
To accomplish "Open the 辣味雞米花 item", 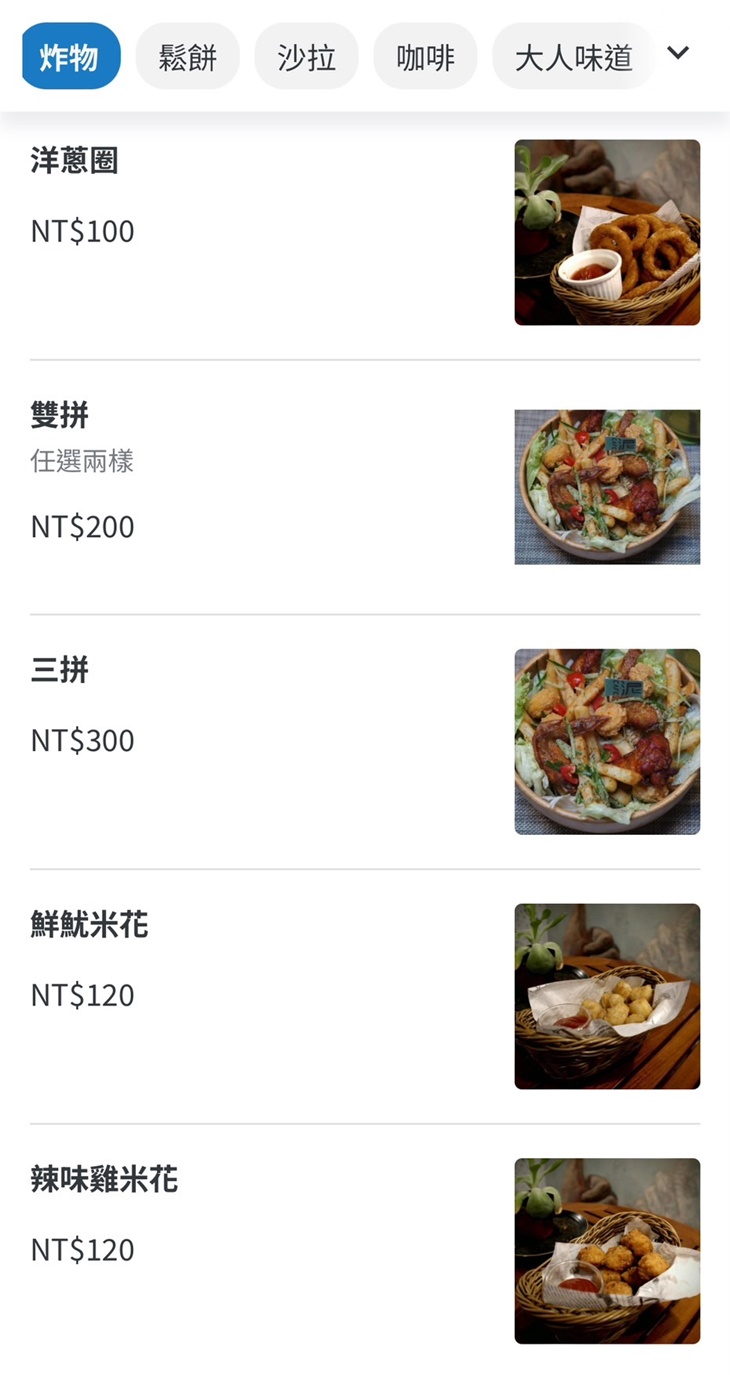I will click(104, 1180).
